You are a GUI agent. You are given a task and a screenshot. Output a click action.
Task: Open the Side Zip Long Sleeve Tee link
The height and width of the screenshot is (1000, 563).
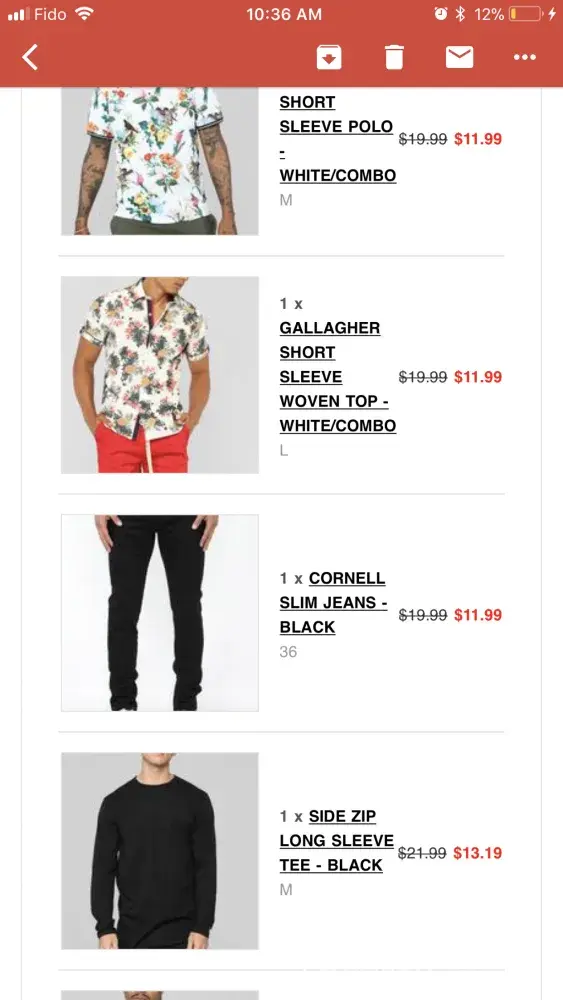337,841
